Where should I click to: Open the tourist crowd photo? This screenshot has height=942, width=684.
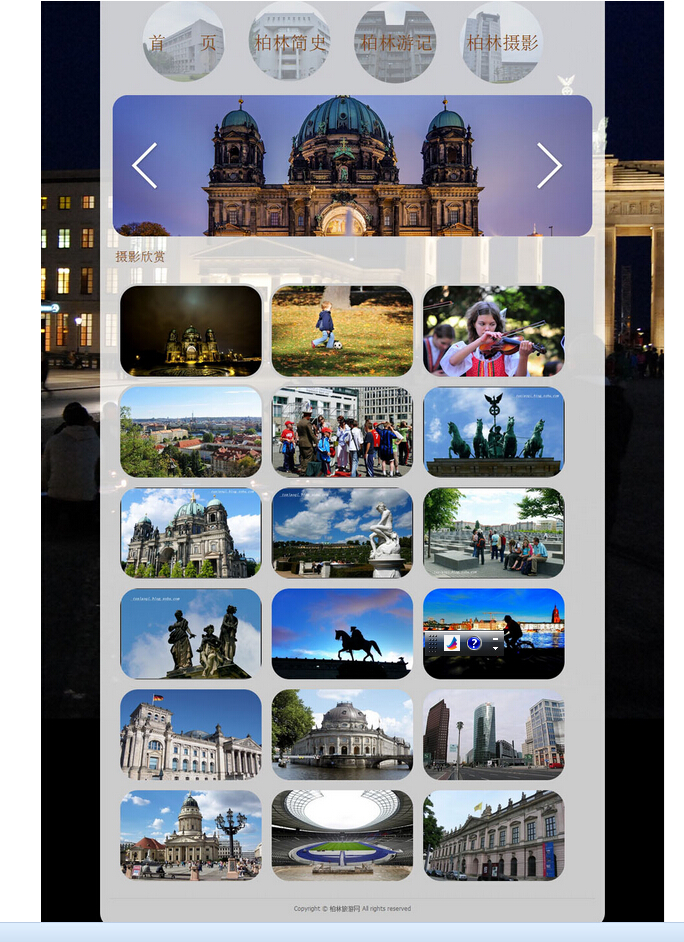(x=342, y=432)
